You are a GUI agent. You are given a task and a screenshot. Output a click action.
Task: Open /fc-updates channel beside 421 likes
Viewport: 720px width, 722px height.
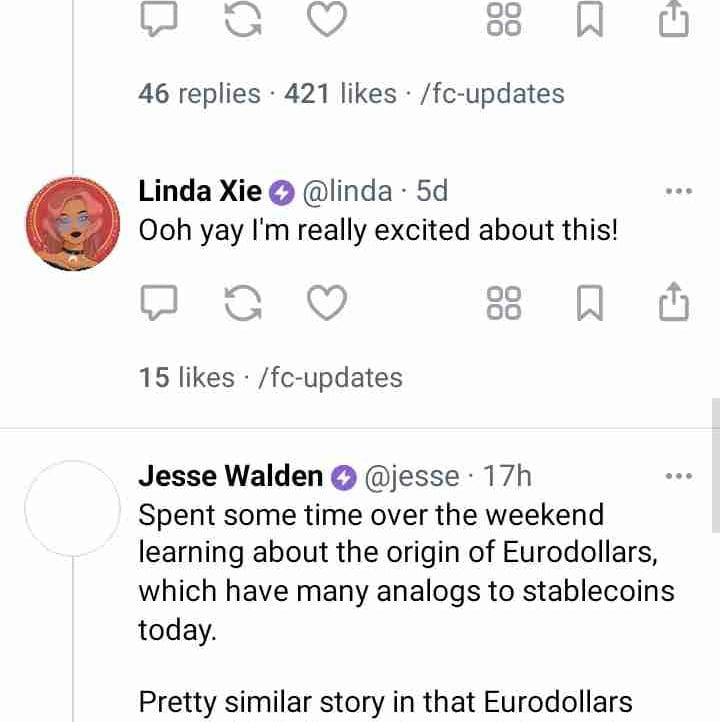(492, 94)
